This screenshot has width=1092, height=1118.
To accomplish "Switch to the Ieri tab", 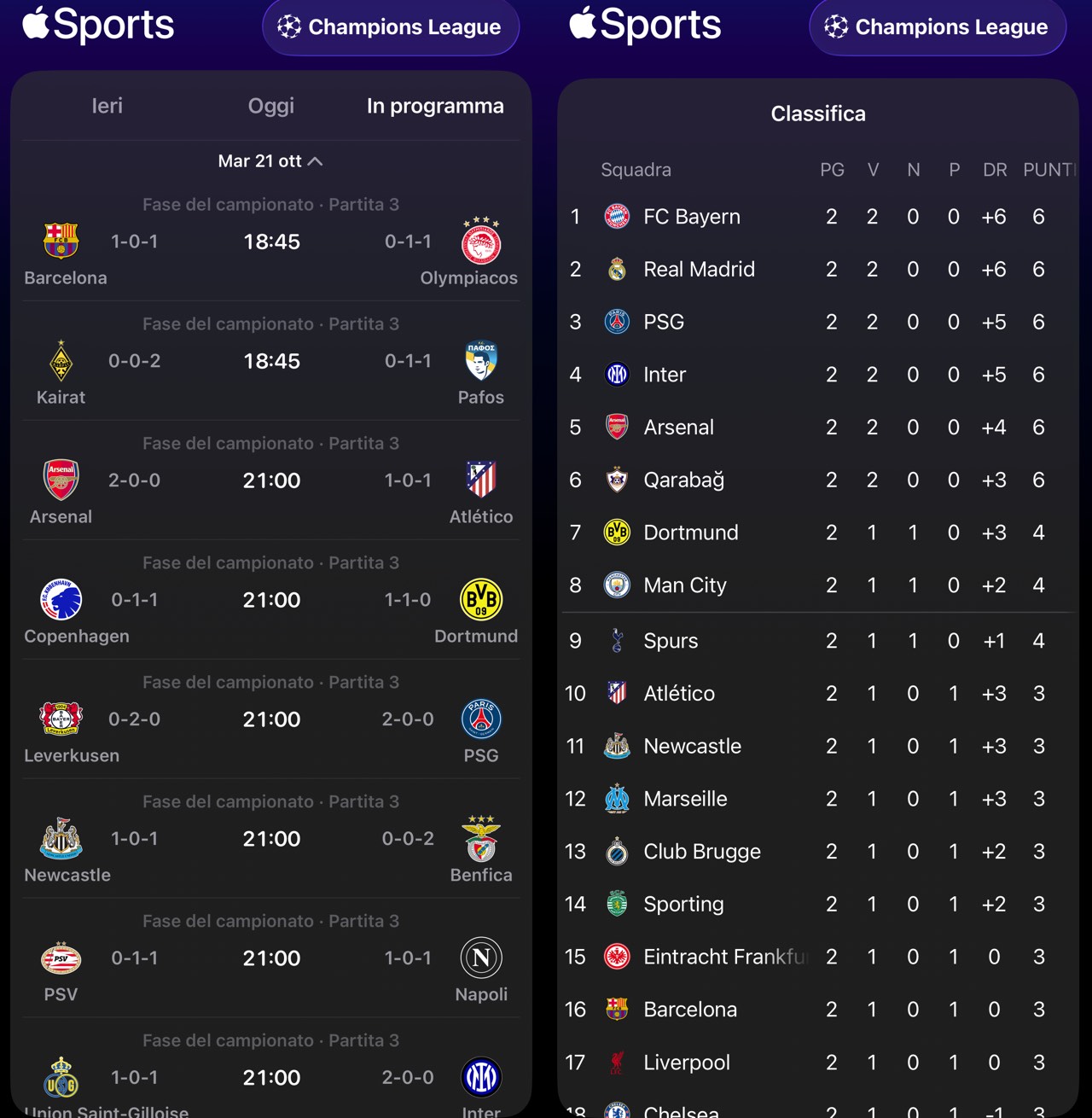I will tap(107, 106).
